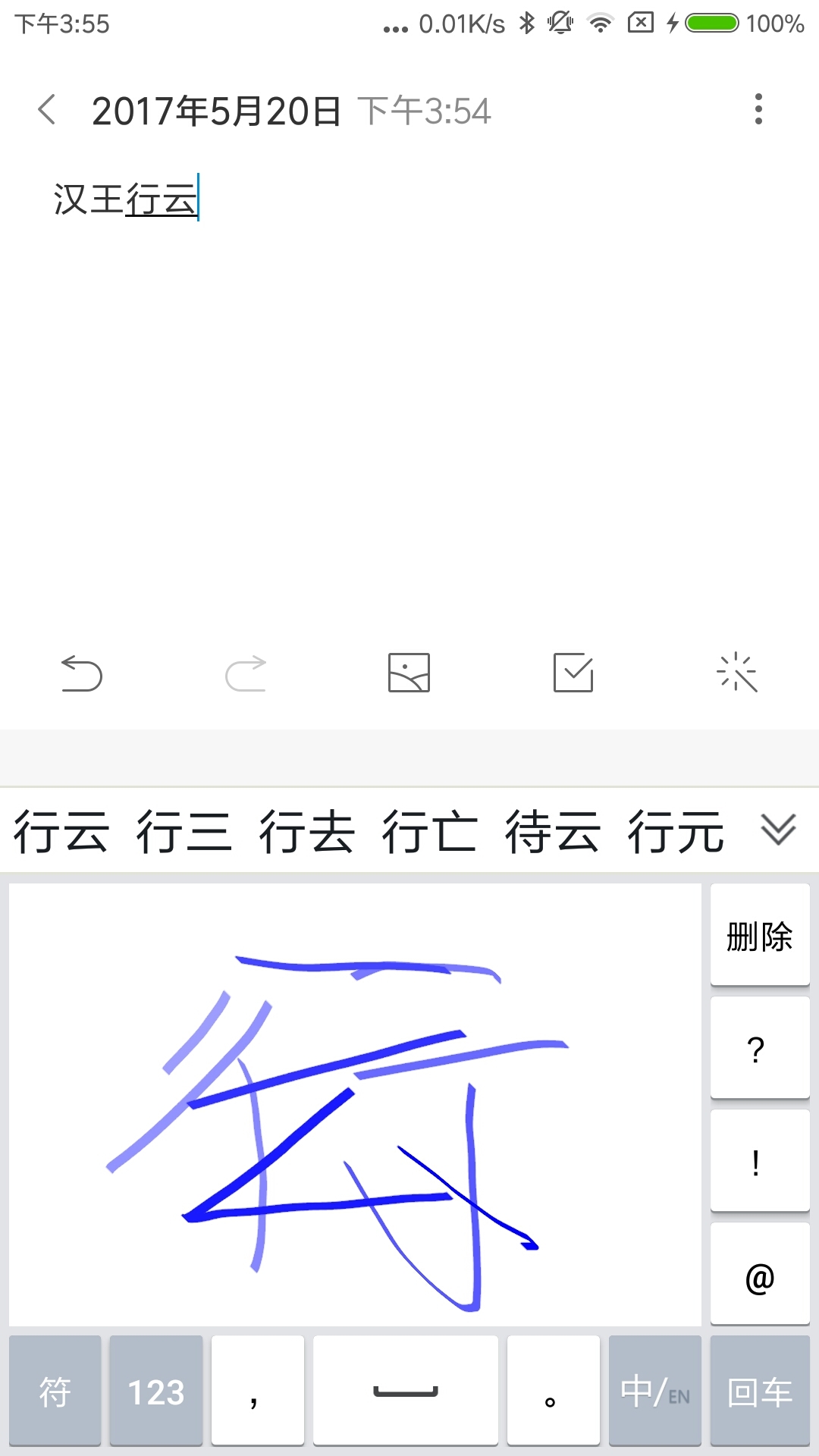Choose the candidate 行去
Viewport: 819px width, 1456px height.
306,831
